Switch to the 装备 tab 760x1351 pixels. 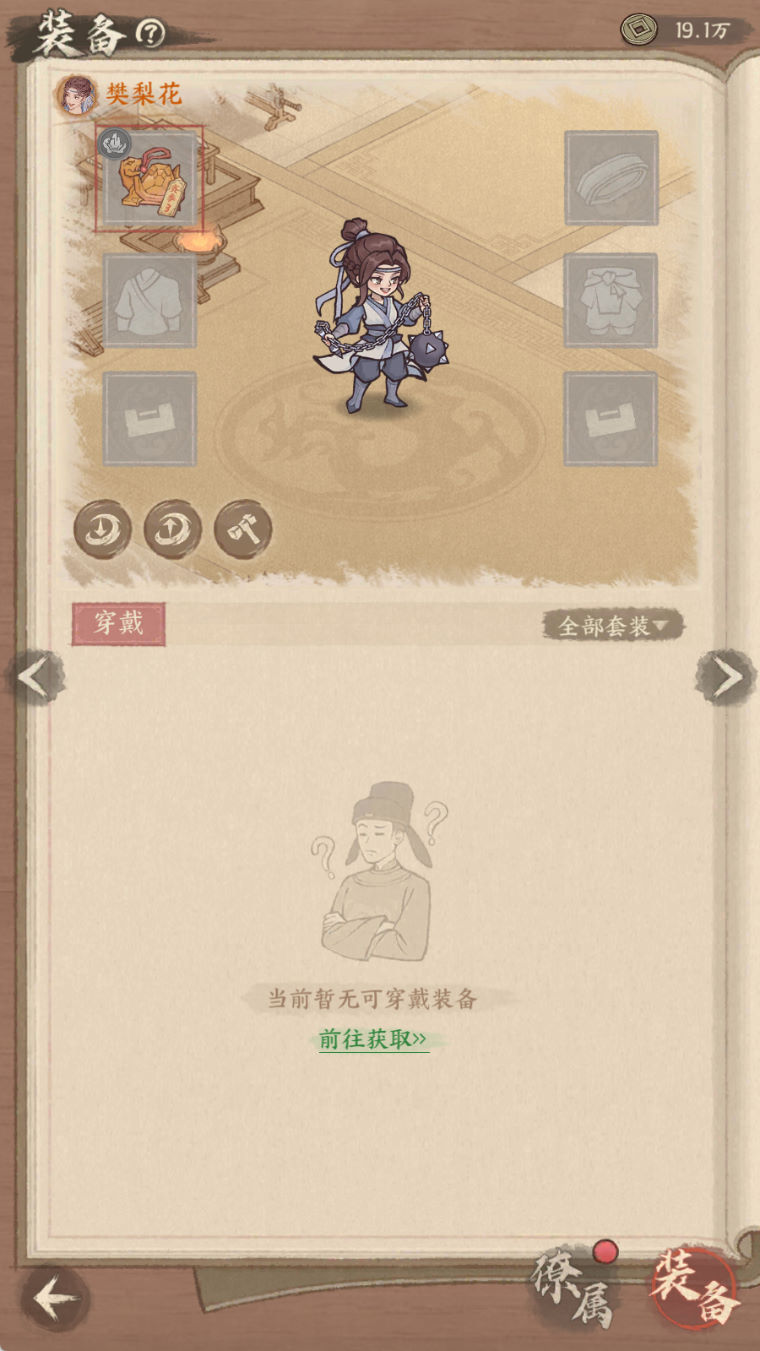coord(694,1288)
